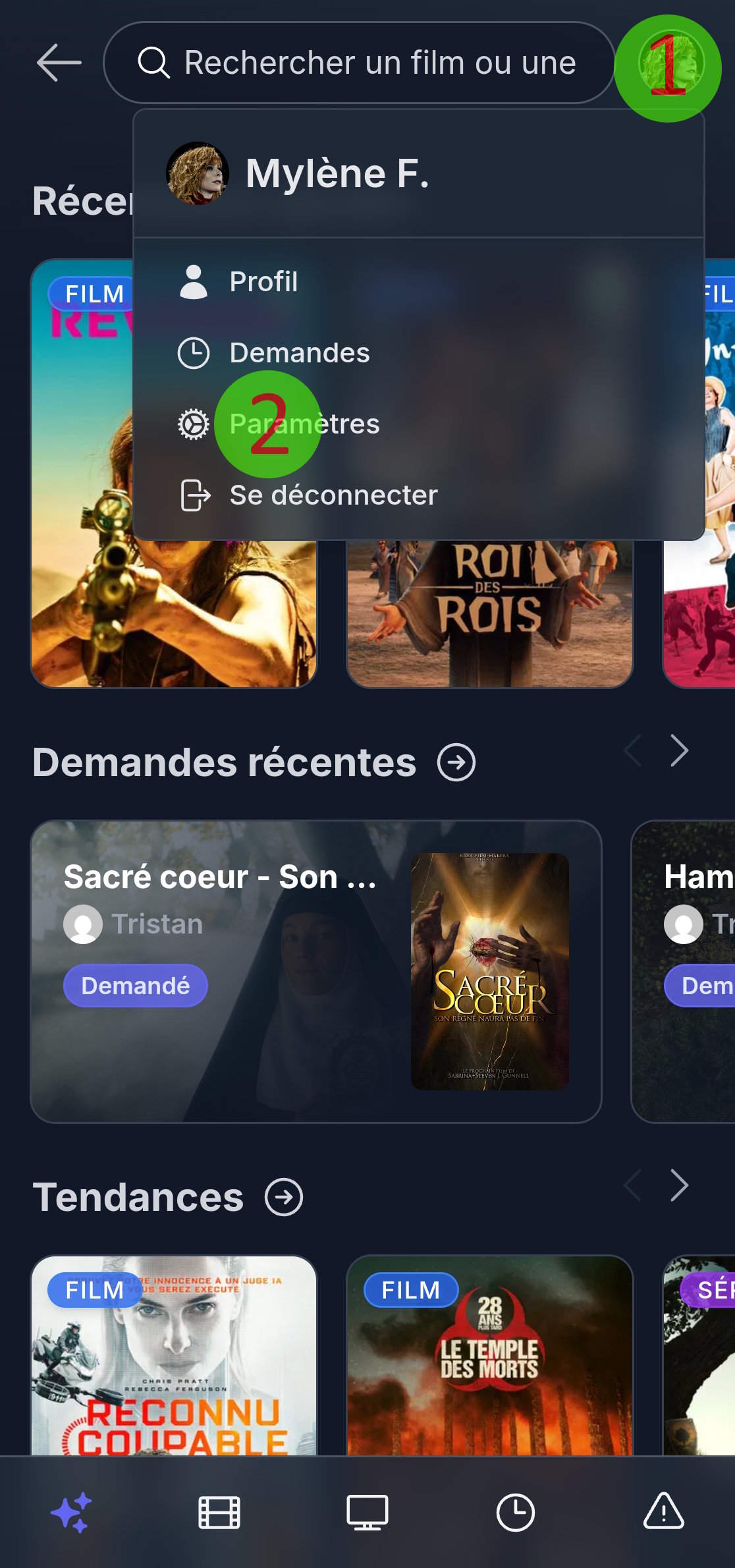Switch to the TV series tab
This screenshot has height=1568, width=735.
pyautogui.click(x=367, y=1511)
